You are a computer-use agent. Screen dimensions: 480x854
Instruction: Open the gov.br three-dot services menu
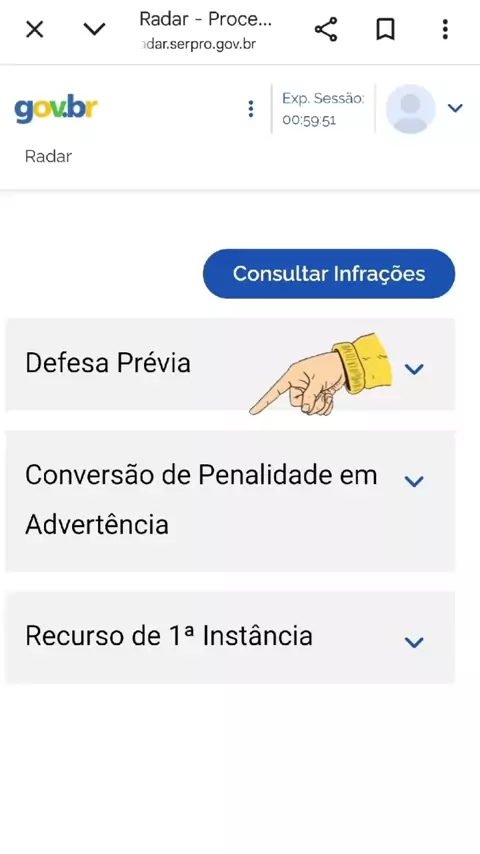[251, 109]
